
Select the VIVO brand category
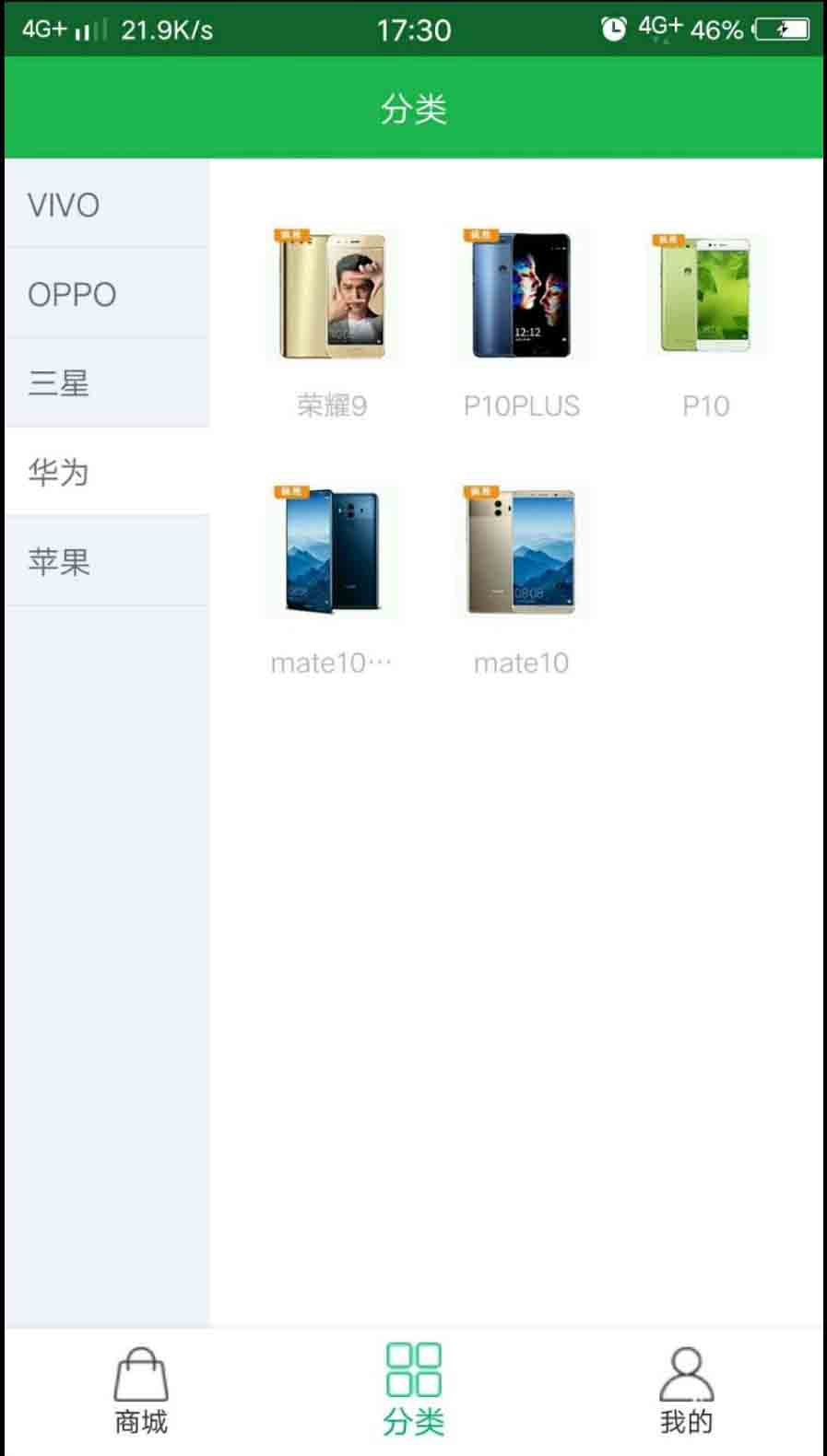(x=106, y=205)
